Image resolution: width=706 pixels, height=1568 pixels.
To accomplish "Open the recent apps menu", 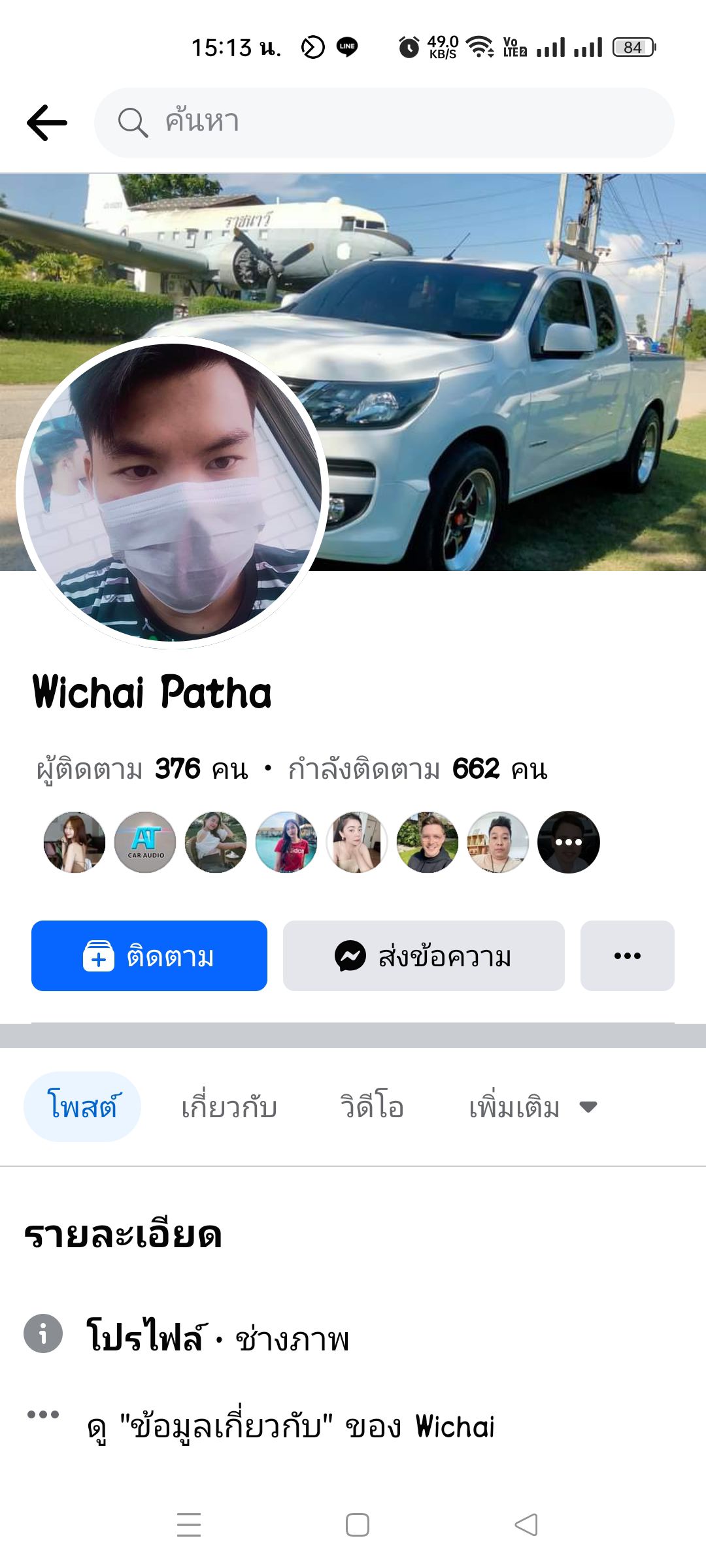I will (x=189, y=1525).
